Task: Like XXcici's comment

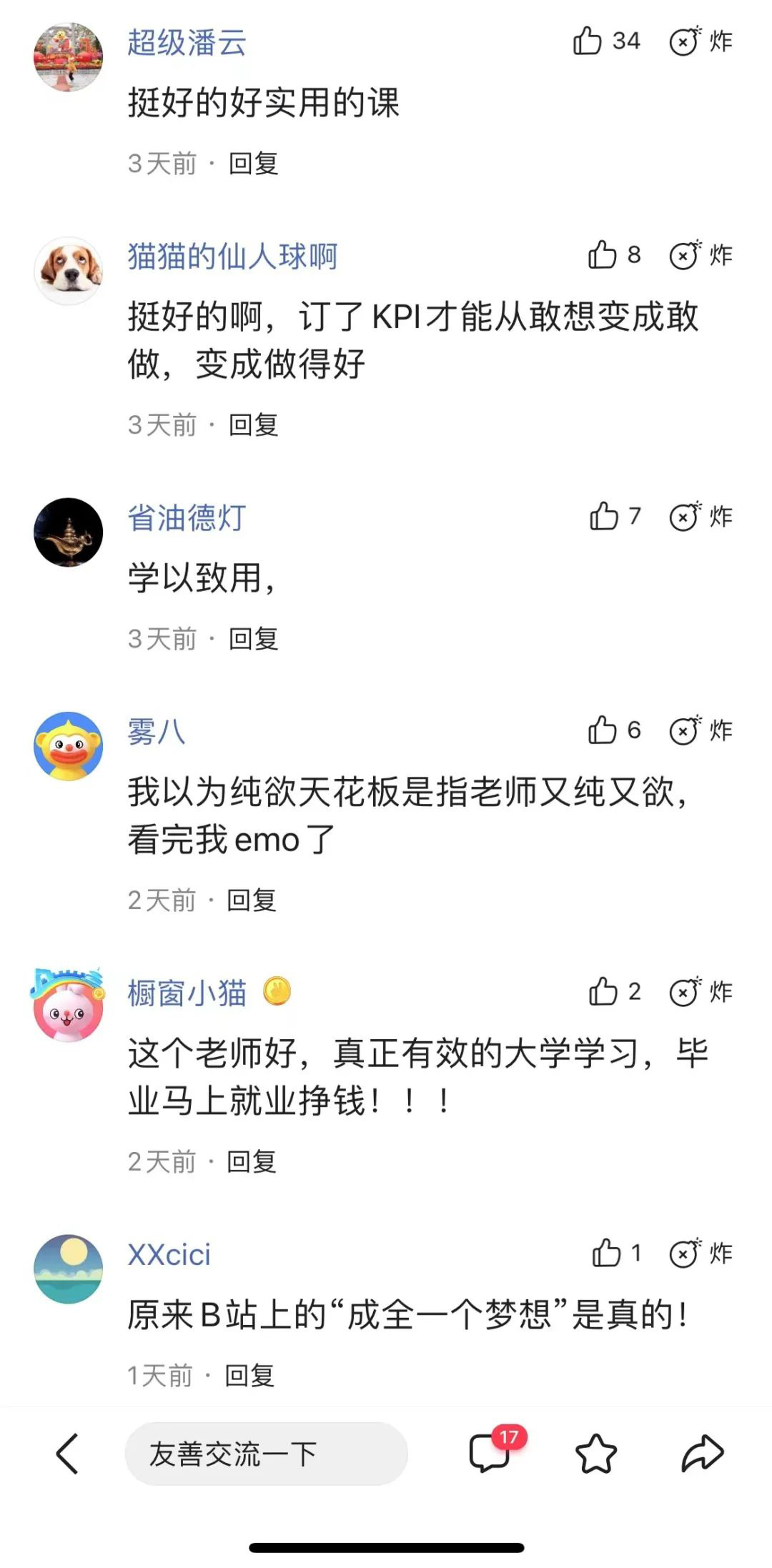Action: pyautogui.click(x=606, y=1254)
